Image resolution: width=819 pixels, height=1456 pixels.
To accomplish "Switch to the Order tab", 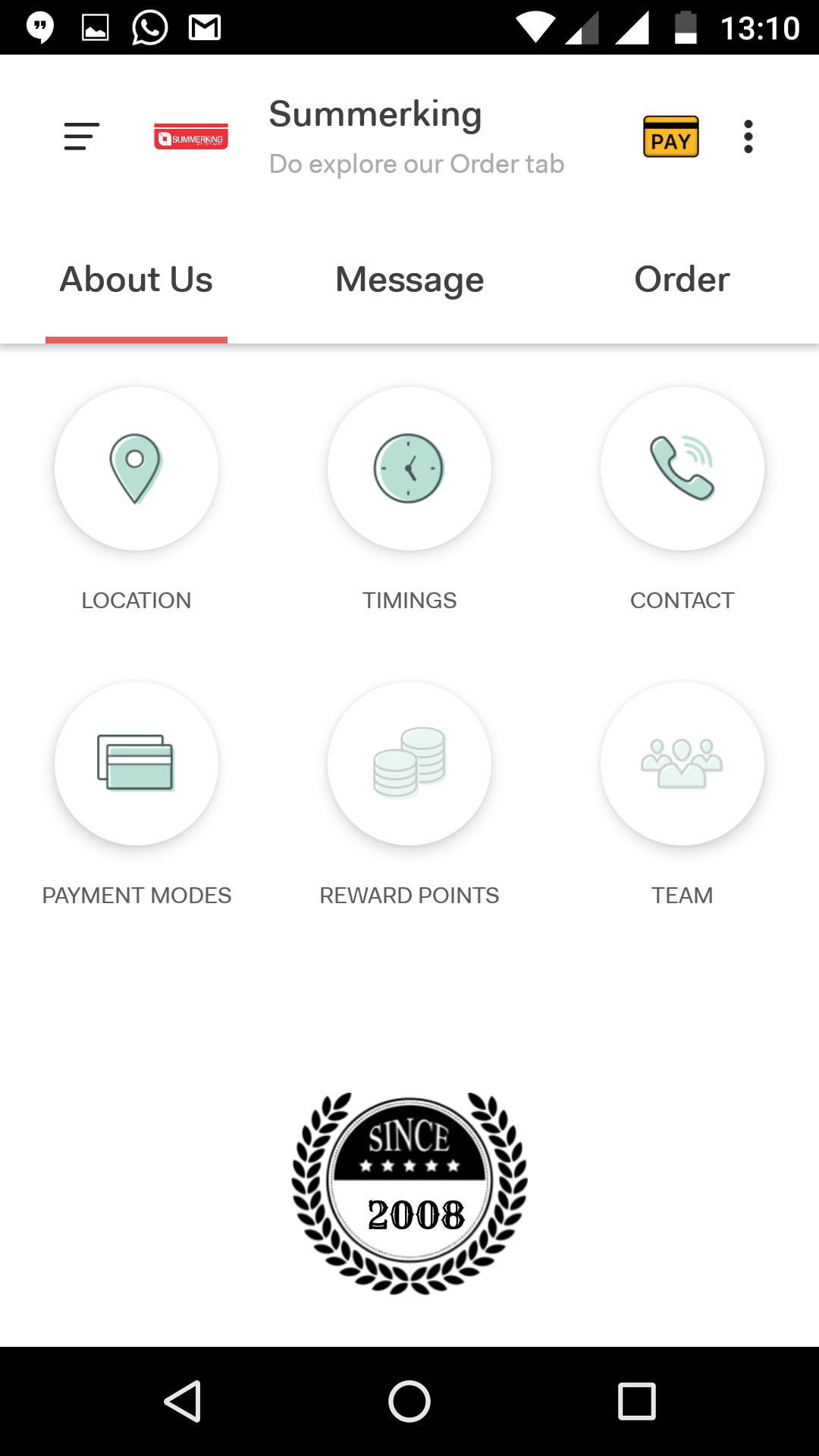I will pos(682,280).
